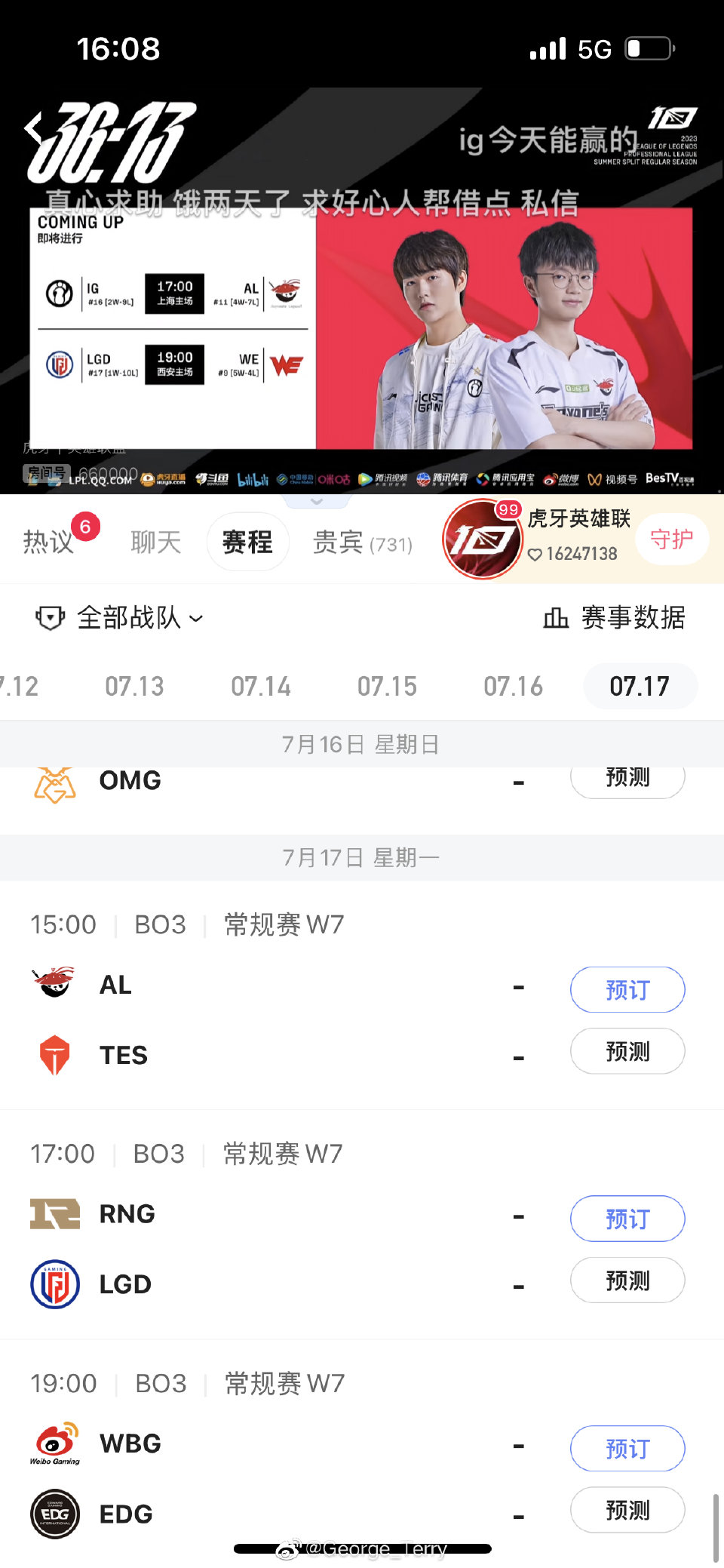Open the 贵宾 tab

(362, 542)
